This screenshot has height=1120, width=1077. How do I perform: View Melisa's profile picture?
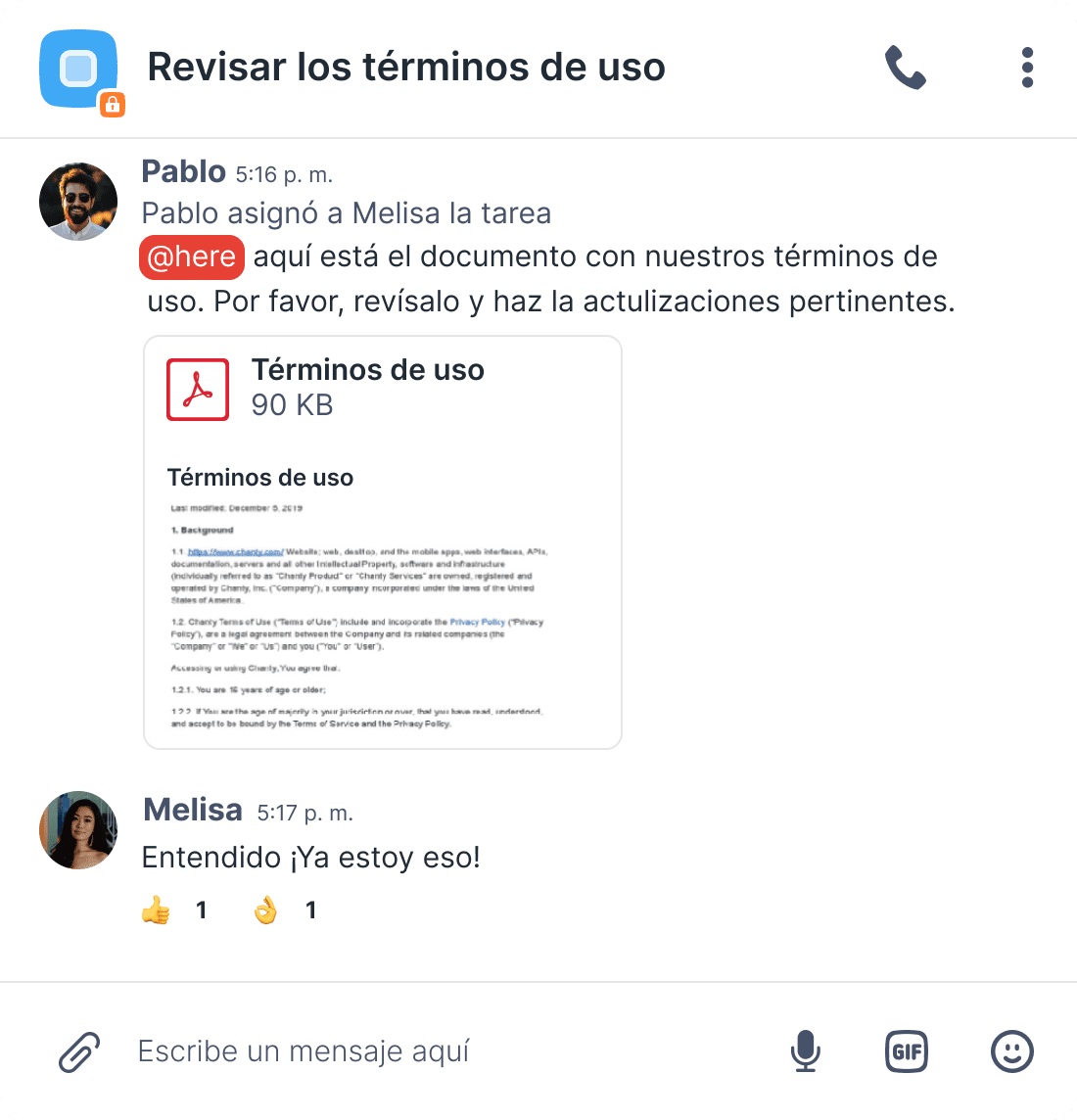[x=78, y=830]
